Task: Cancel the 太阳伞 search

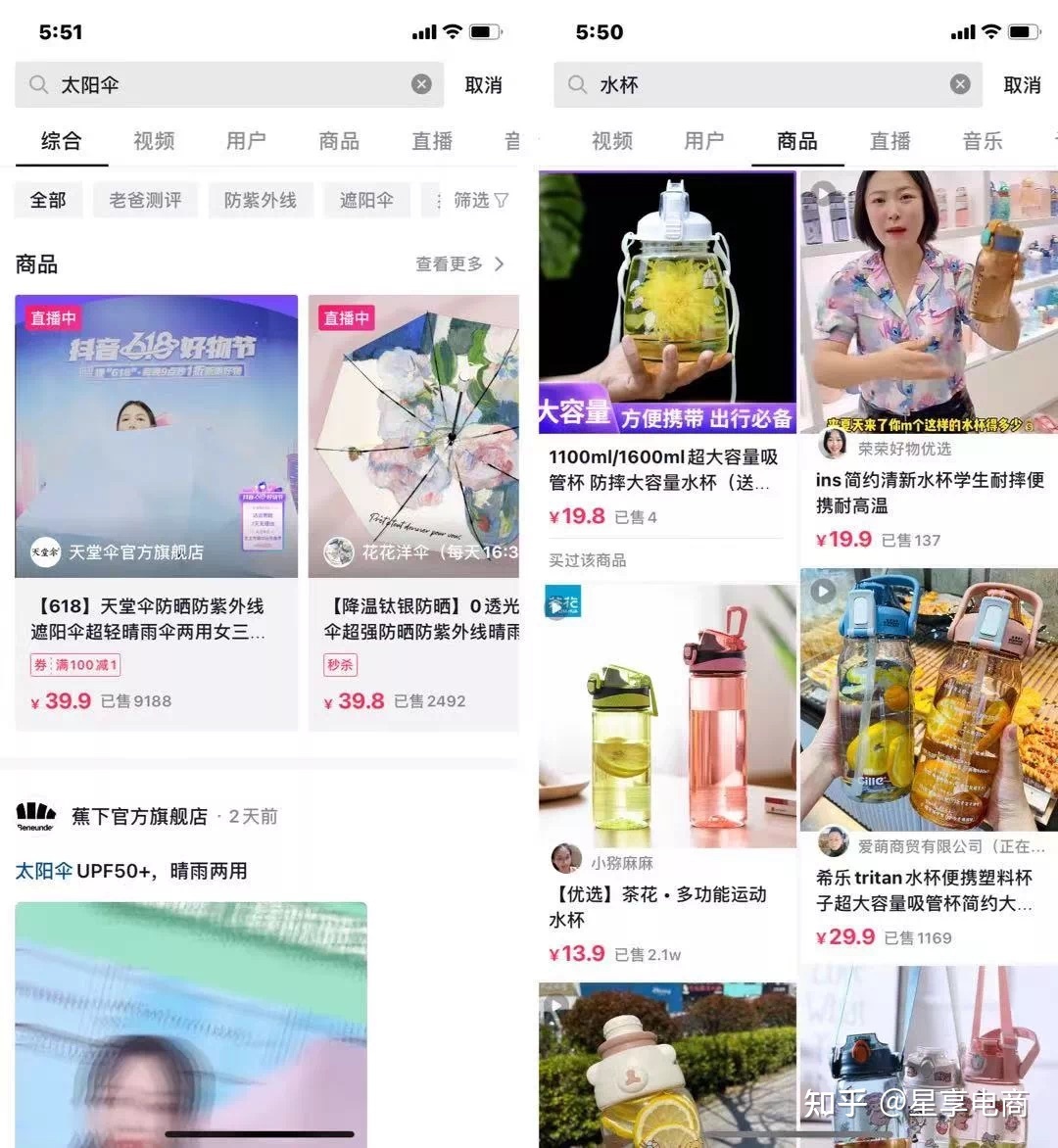Action: click(483, 85)
